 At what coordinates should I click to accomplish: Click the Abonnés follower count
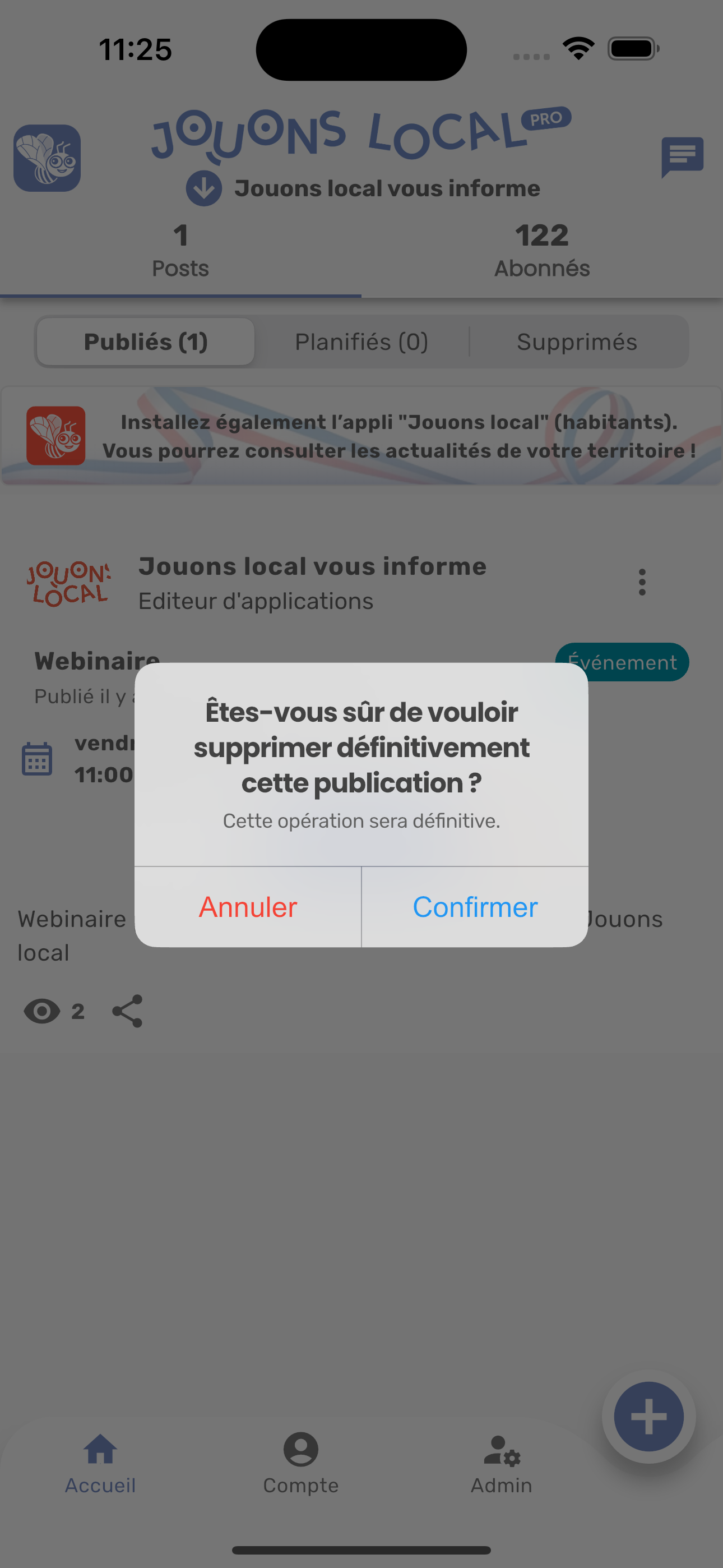541,250
